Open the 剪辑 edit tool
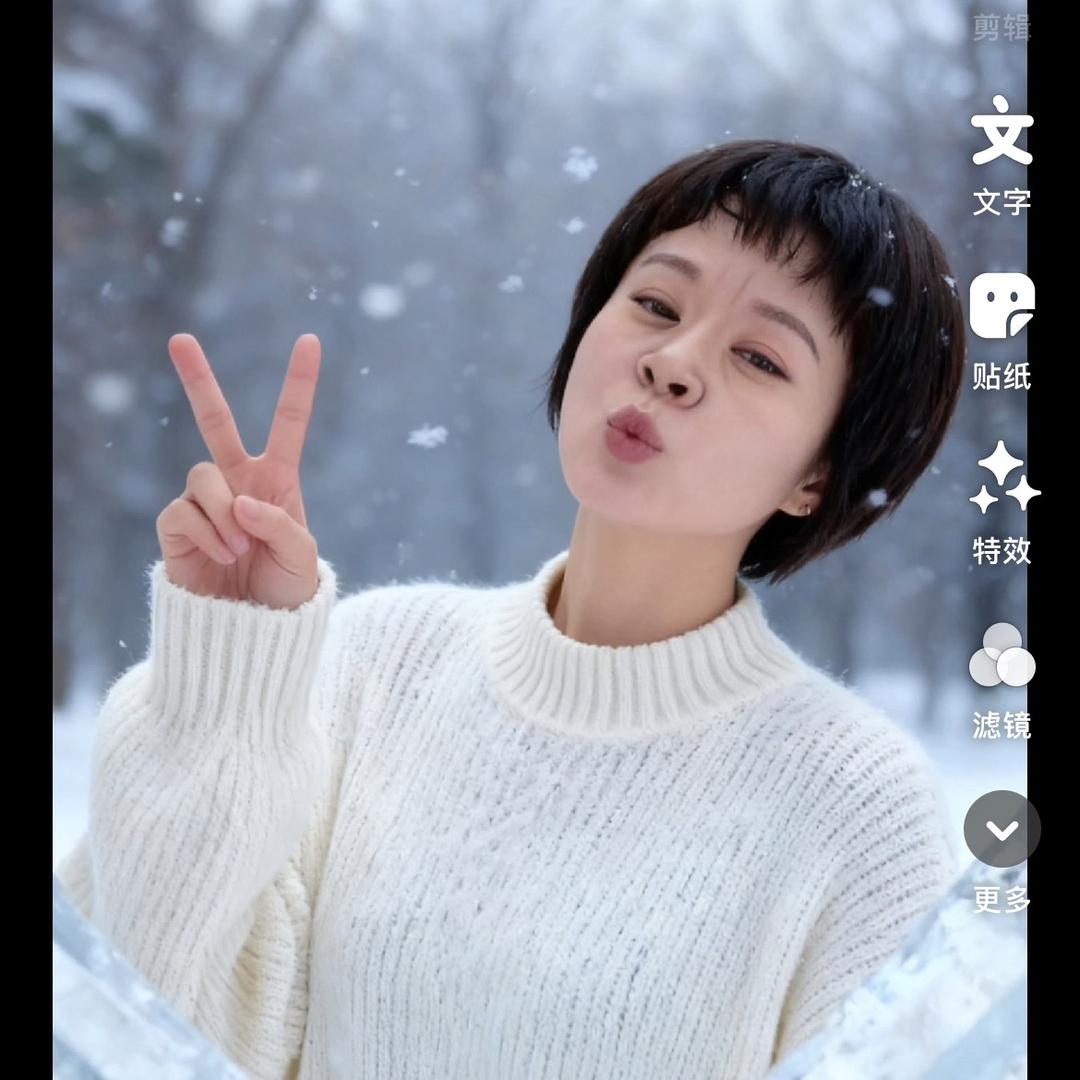The width and height of the screenshot is (1080, 1080). pos(1001,27)
